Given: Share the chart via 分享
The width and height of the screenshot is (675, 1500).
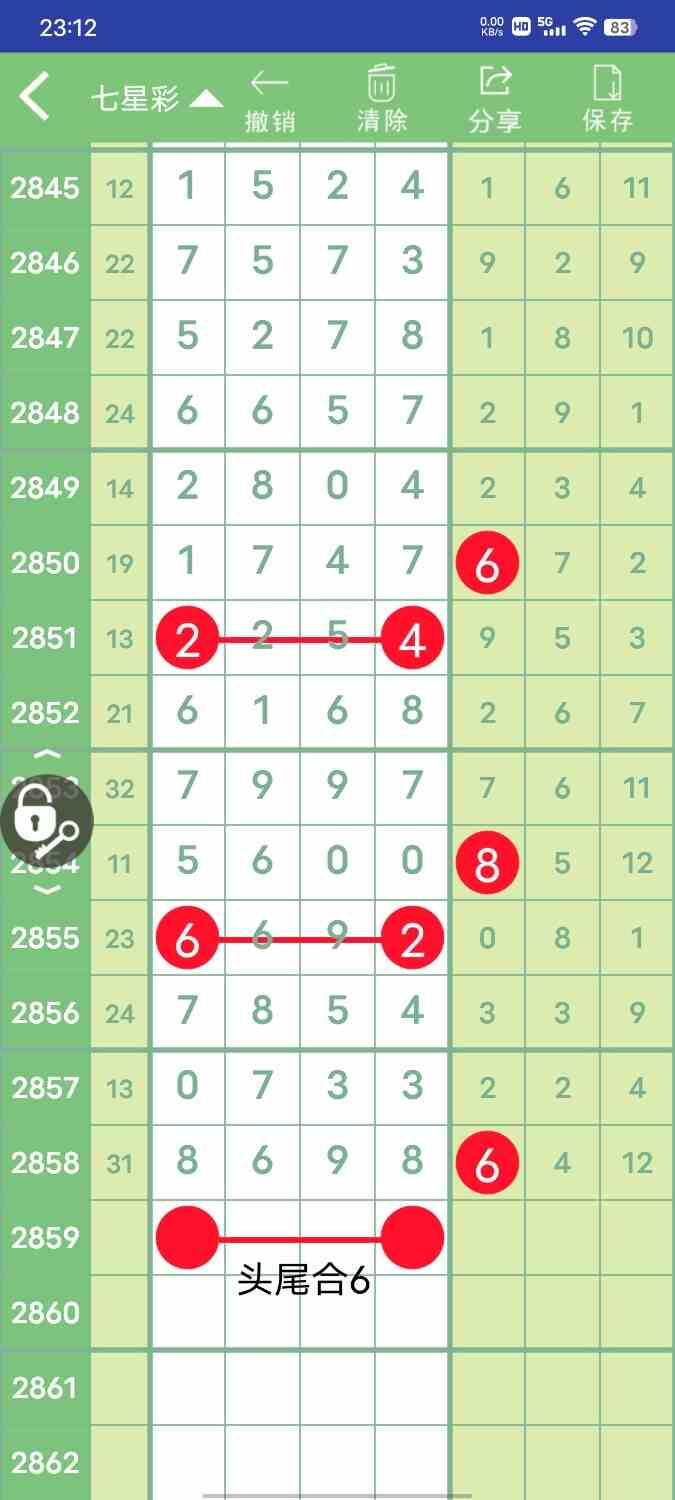Looking at the screenshot, I should pyautogui.click(x=495, y=100).
